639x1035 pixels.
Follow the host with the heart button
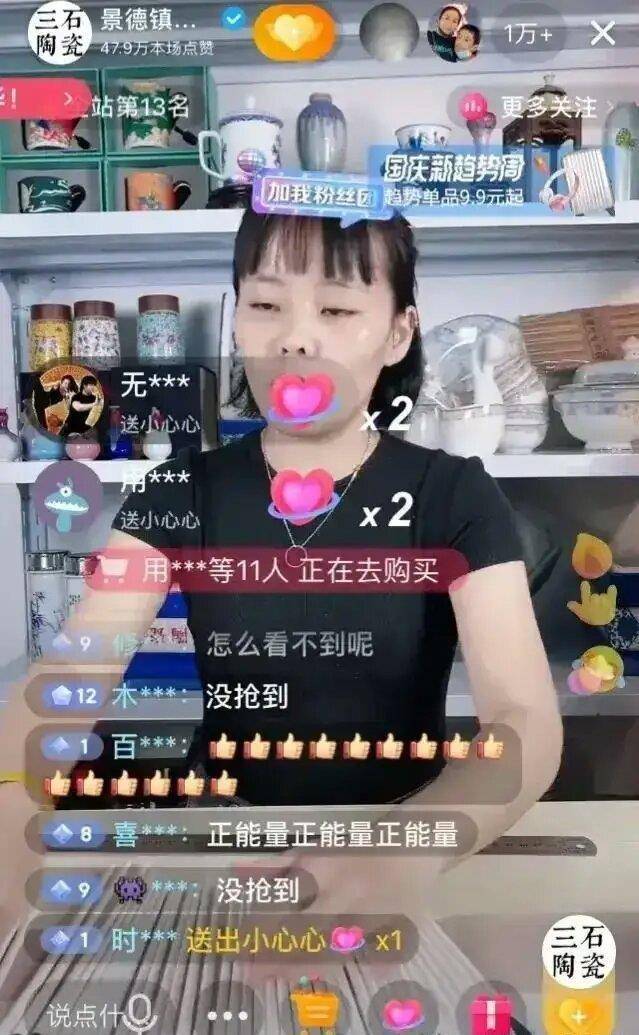pyautogui.click(x=294, y=32)
